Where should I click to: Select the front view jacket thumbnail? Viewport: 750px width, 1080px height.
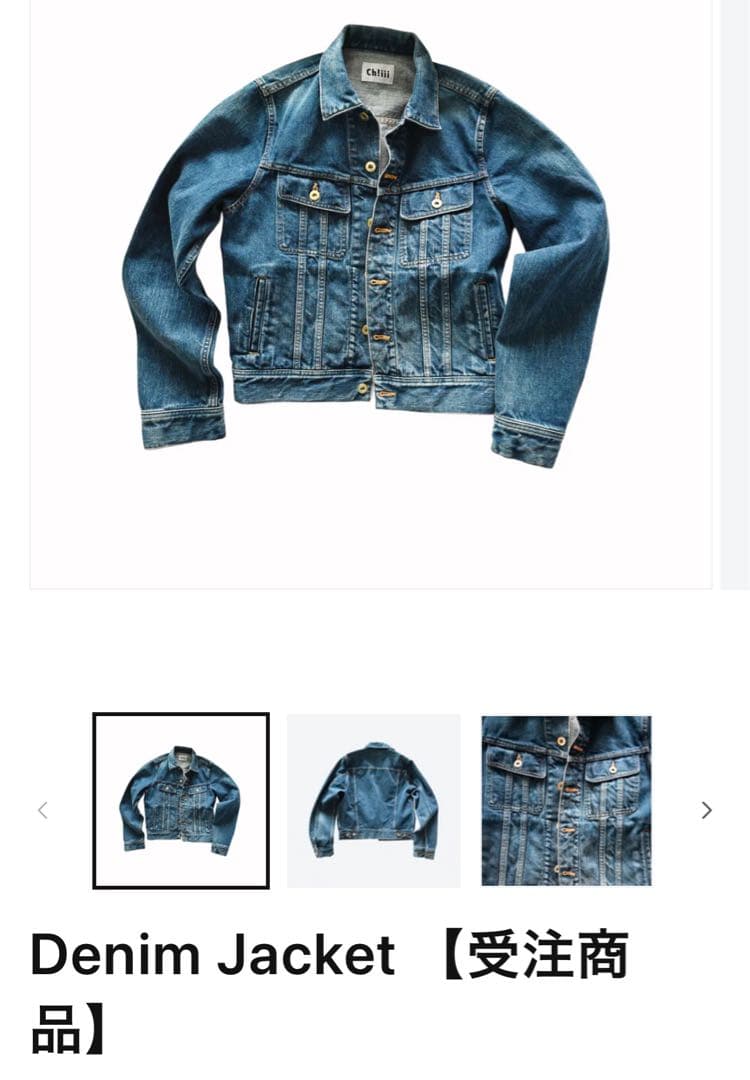tap(181, 801)
